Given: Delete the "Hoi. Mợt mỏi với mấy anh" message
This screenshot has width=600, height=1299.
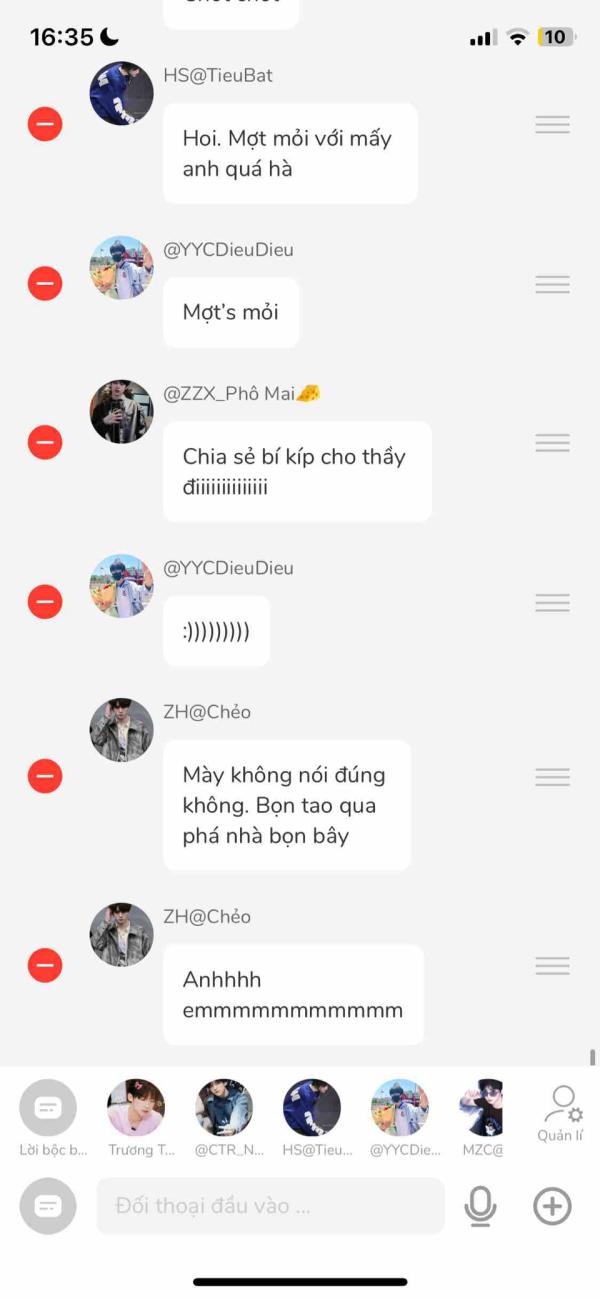Looking at the screenshot, I should (45, 124).
